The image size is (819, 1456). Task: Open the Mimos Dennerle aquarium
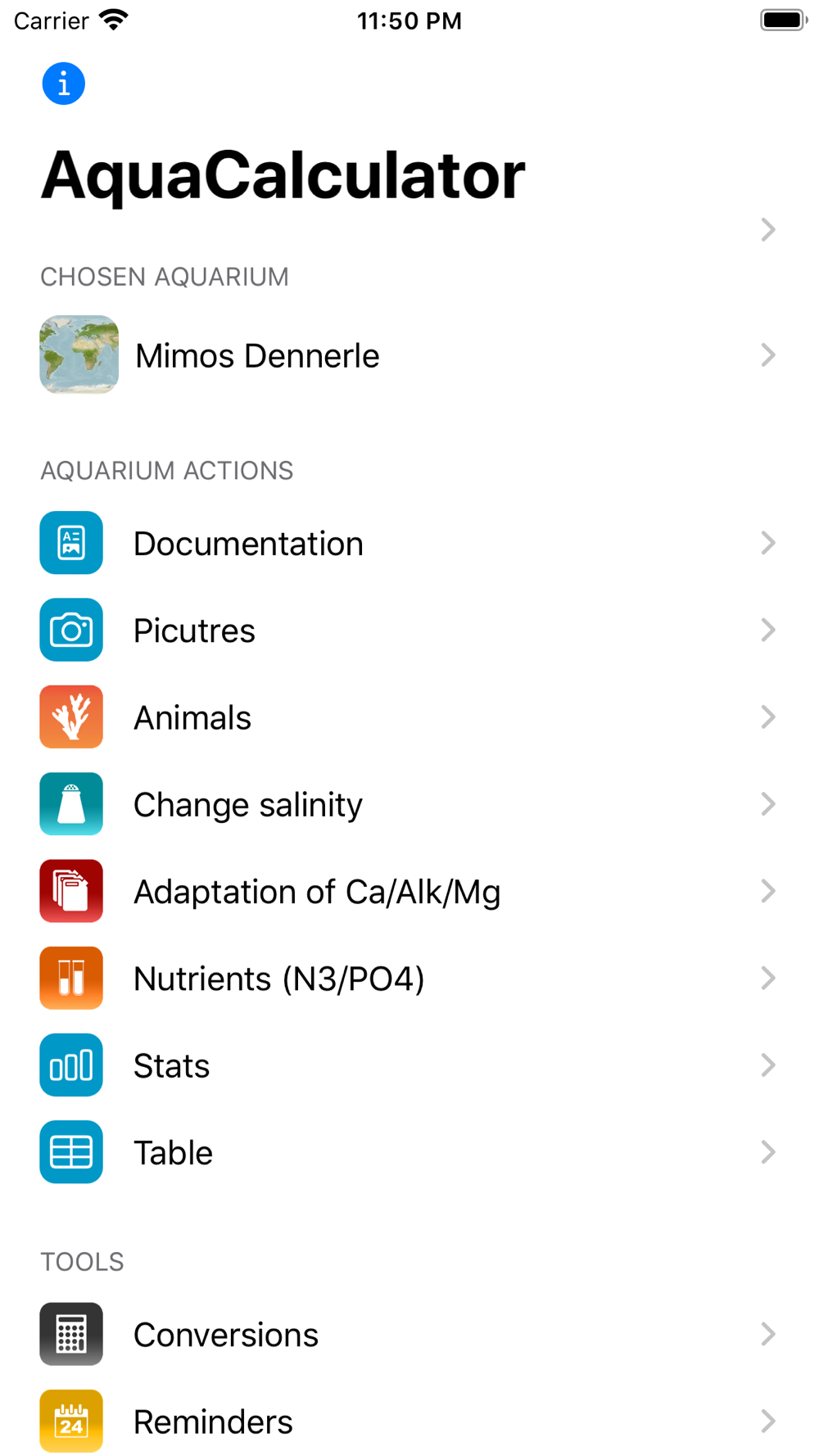pos(409,355)
